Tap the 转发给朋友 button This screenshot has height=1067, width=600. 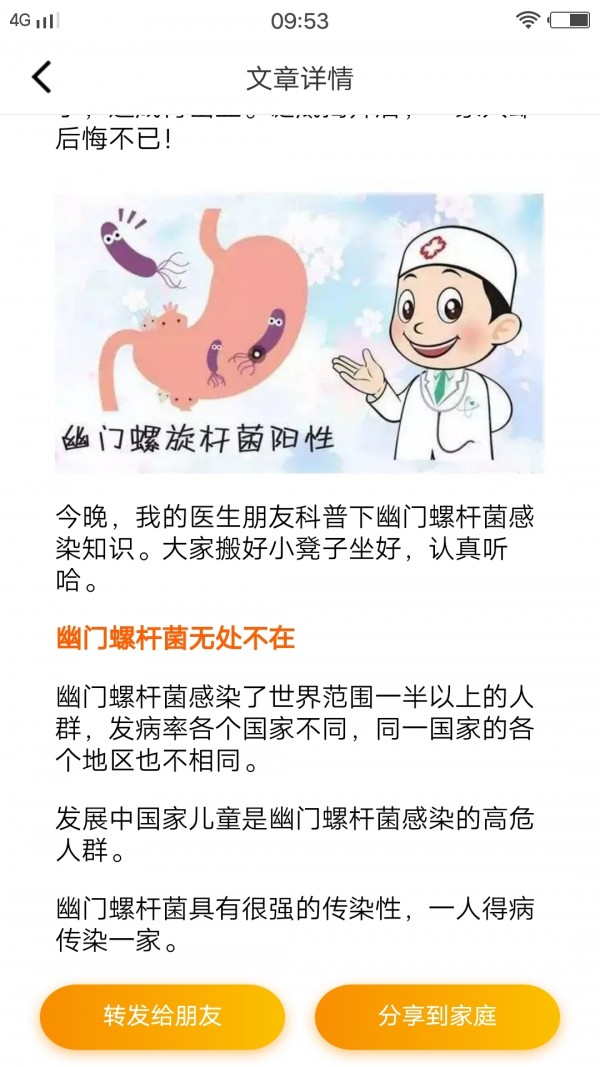point(162,1016)
